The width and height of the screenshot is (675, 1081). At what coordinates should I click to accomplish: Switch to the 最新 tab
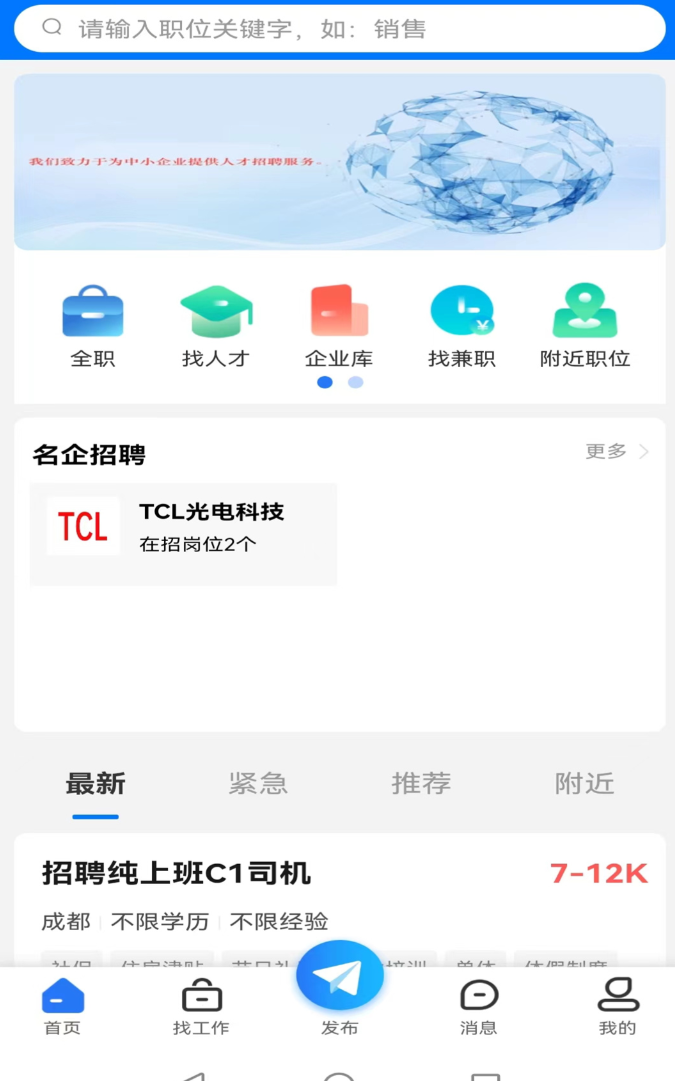coord(96,784)
